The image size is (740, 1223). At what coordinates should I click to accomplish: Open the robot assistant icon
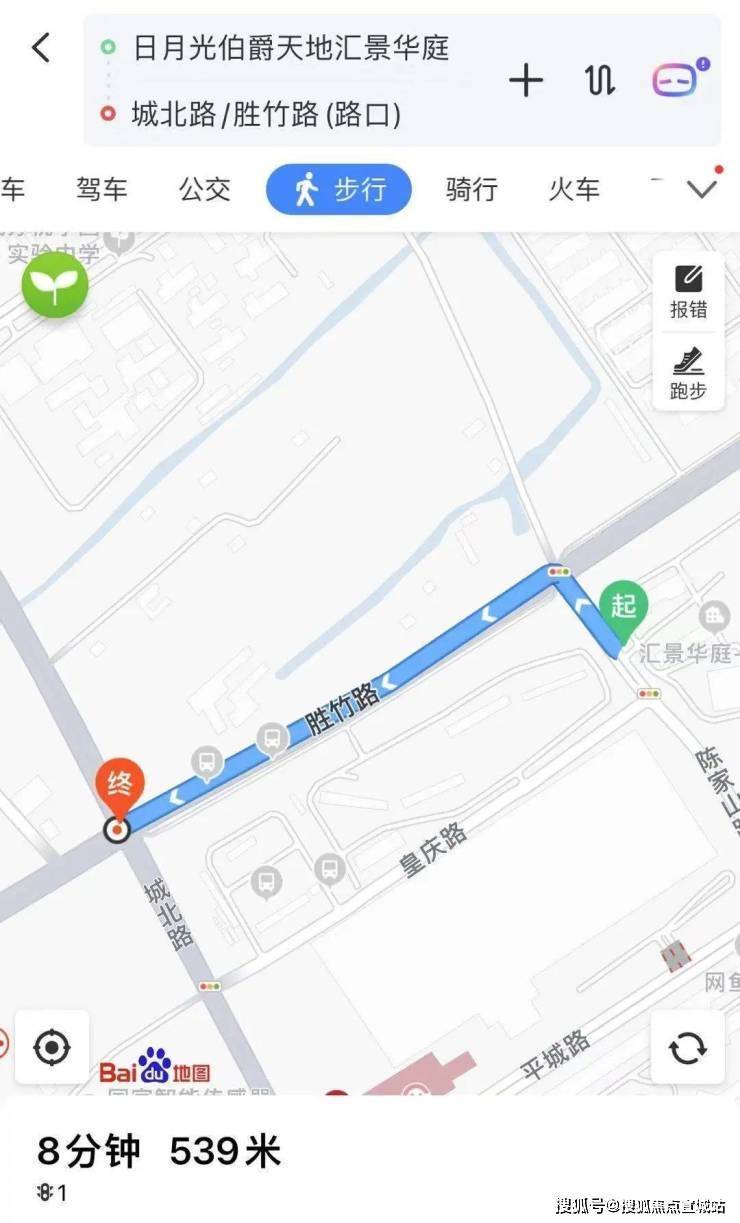(676, 79)
